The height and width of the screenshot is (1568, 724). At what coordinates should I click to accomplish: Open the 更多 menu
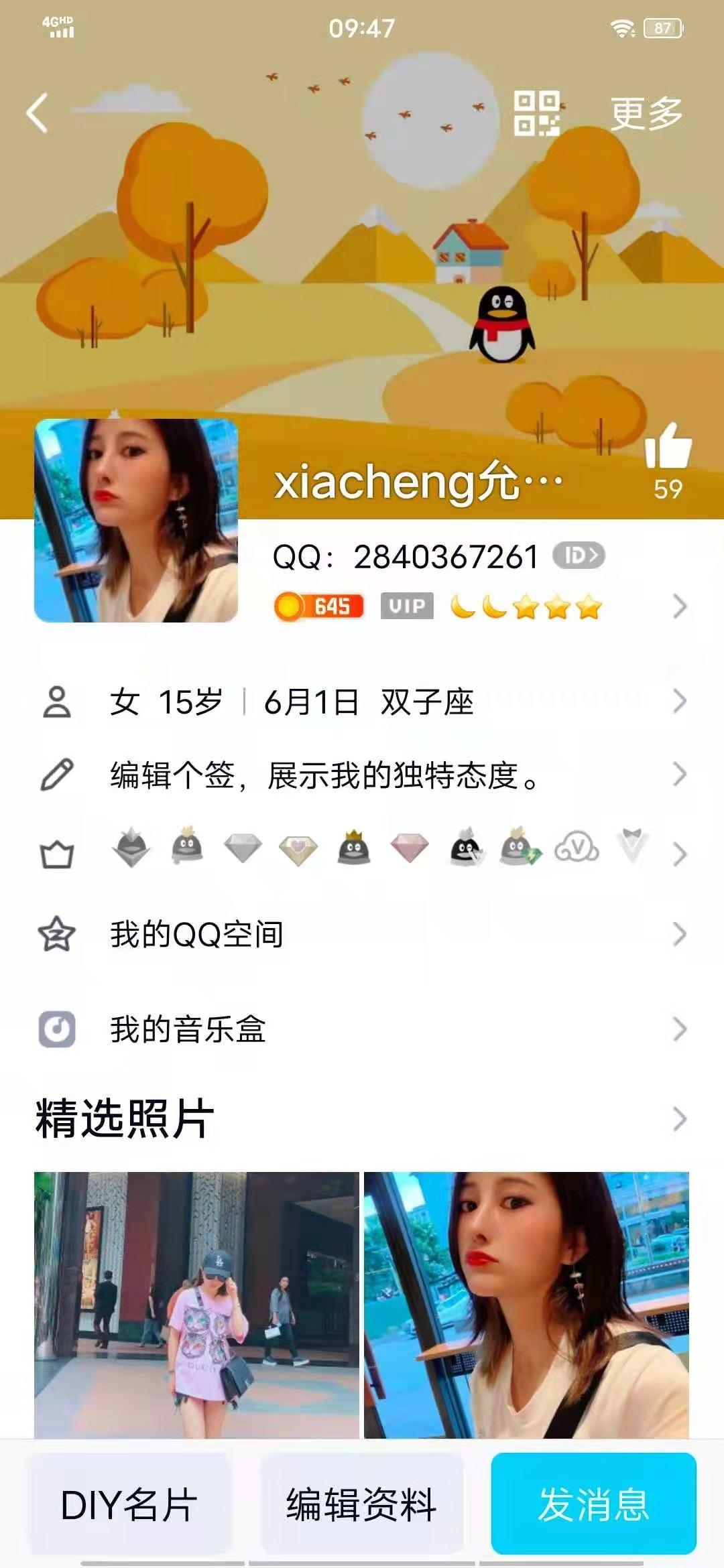(x=646, y=113)
